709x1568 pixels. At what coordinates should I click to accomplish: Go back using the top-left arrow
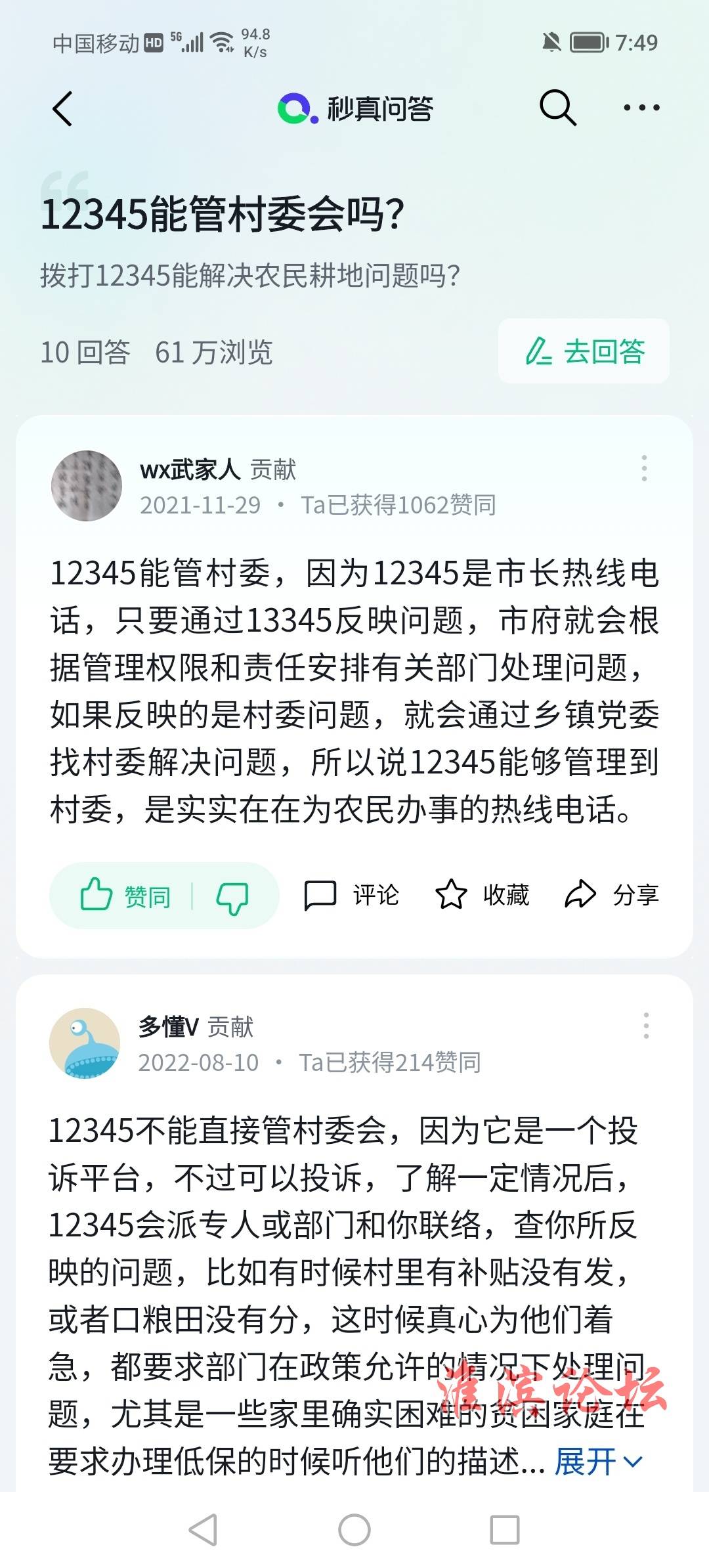[63, 108]
